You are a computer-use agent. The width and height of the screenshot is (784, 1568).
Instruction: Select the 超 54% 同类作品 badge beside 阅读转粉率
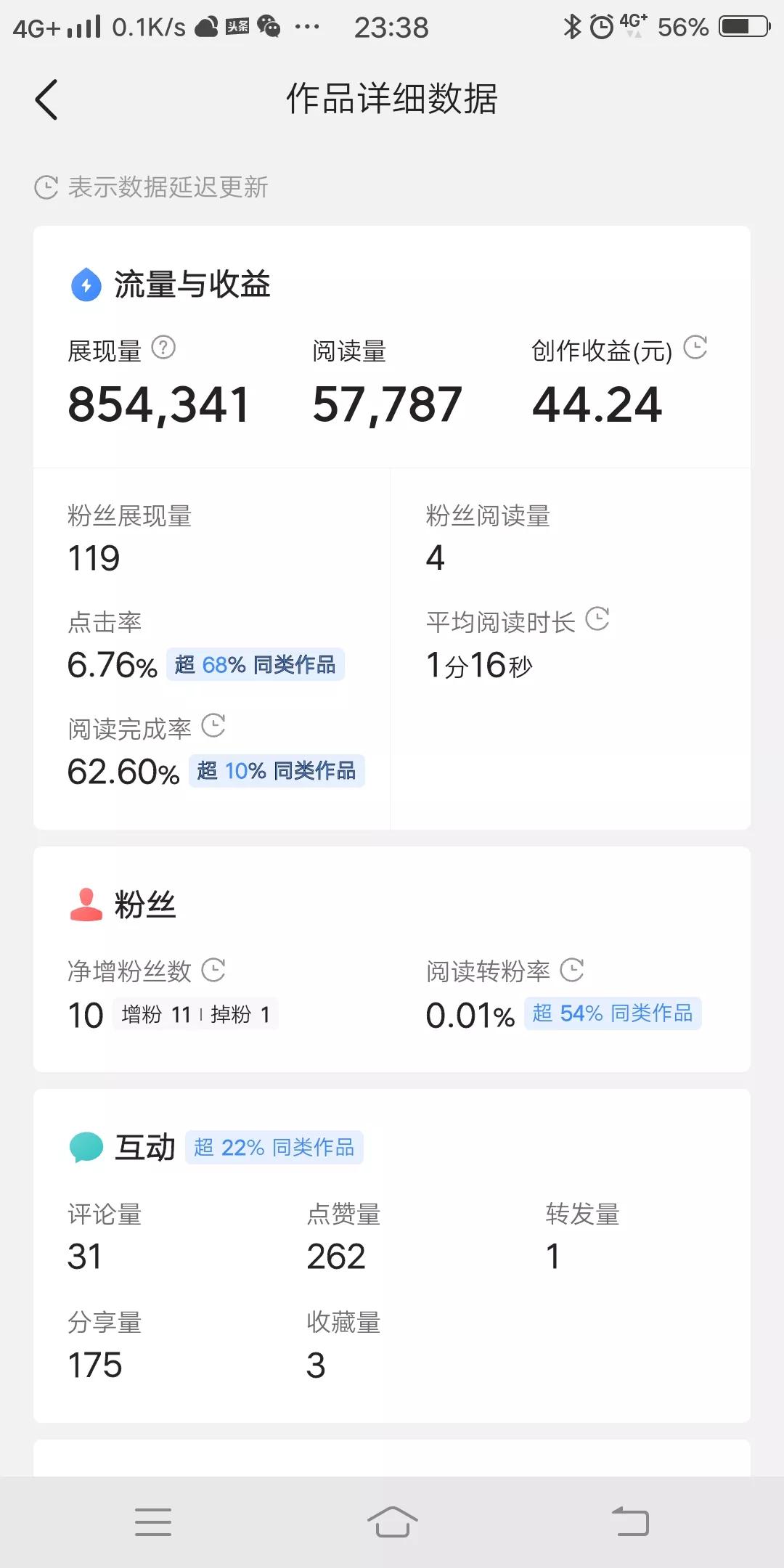point(612,1013)
